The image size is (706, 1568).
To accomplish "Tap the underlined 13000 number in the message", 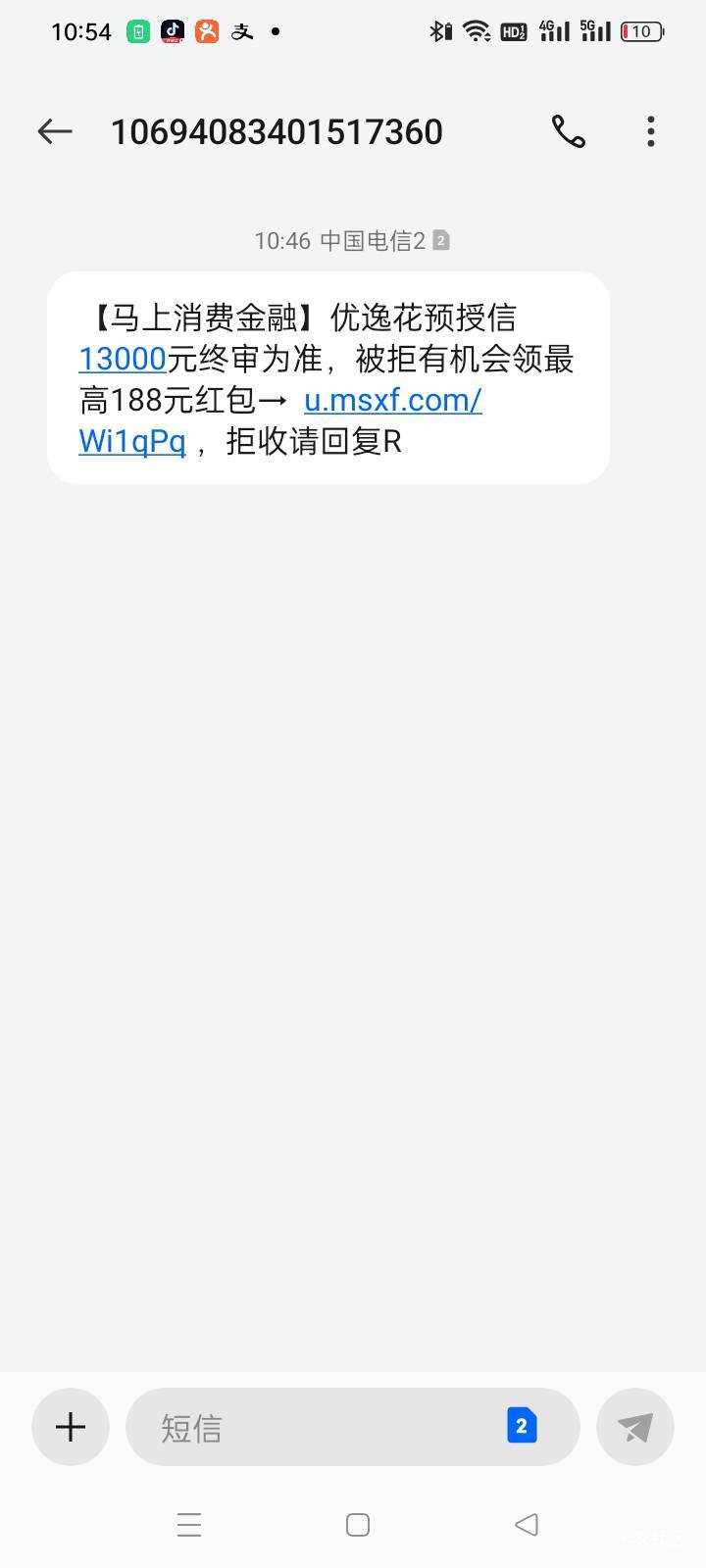I will 123,360.
